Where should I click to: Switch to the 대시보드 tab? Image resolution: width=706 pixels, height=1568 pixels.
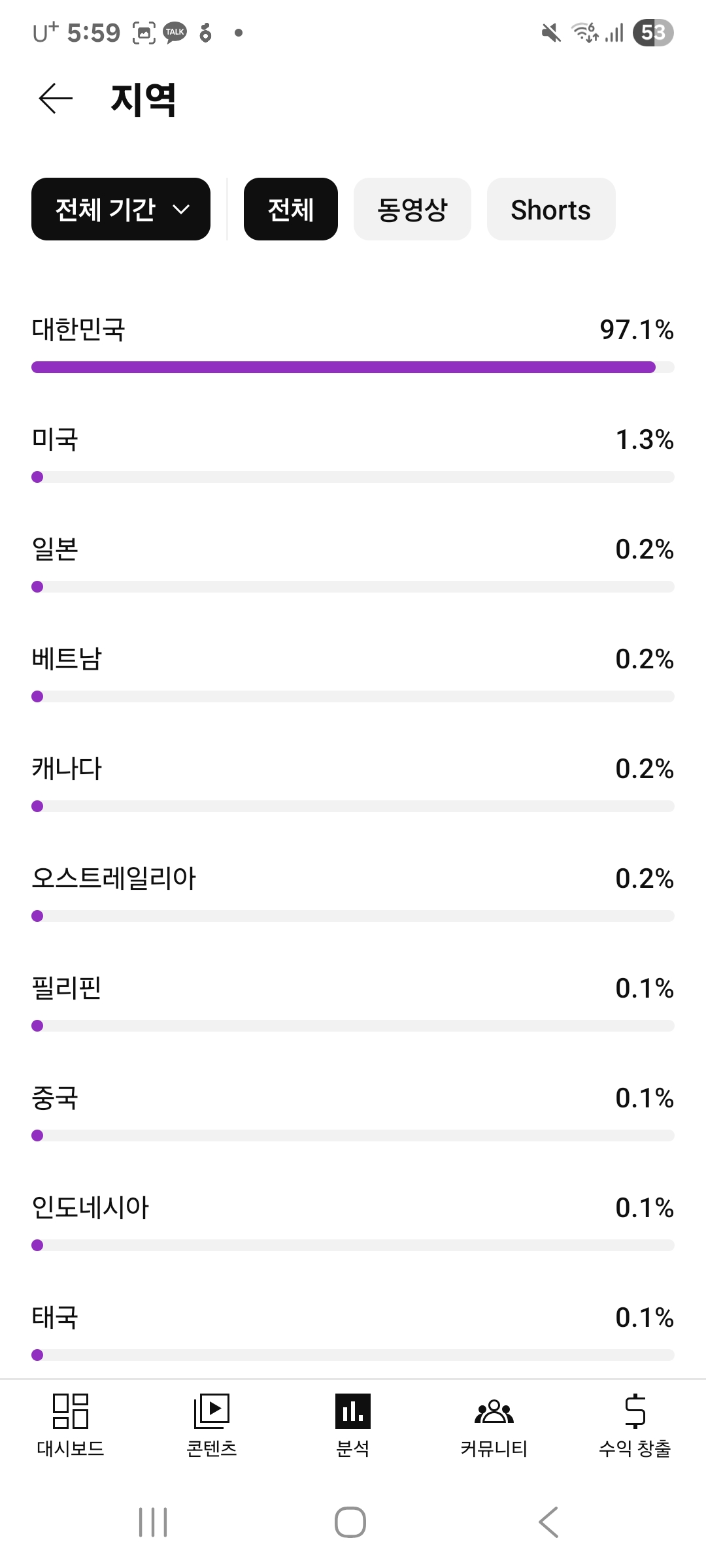[x=71, y=1425]
